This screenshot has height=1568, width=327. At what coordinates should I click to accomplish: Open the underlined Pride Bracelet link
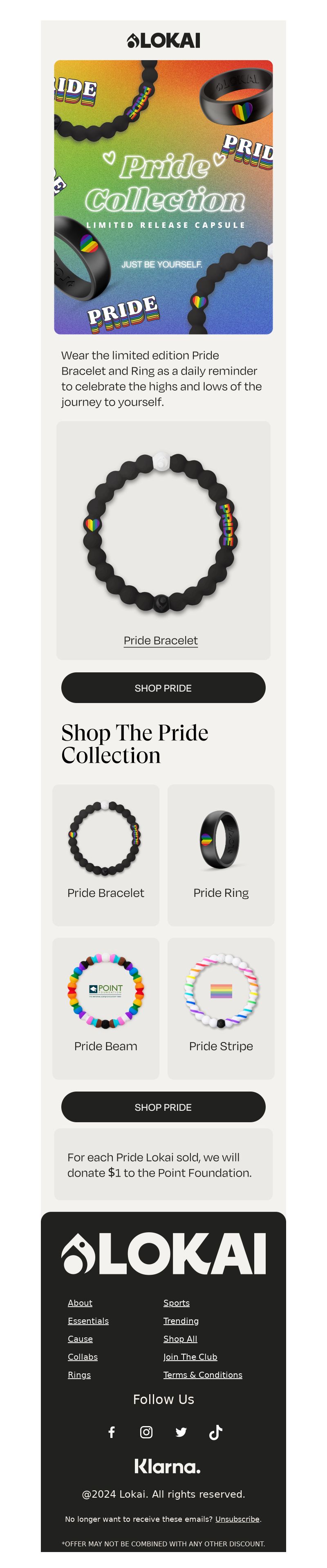pyautogui.click(x=161, y=640)
